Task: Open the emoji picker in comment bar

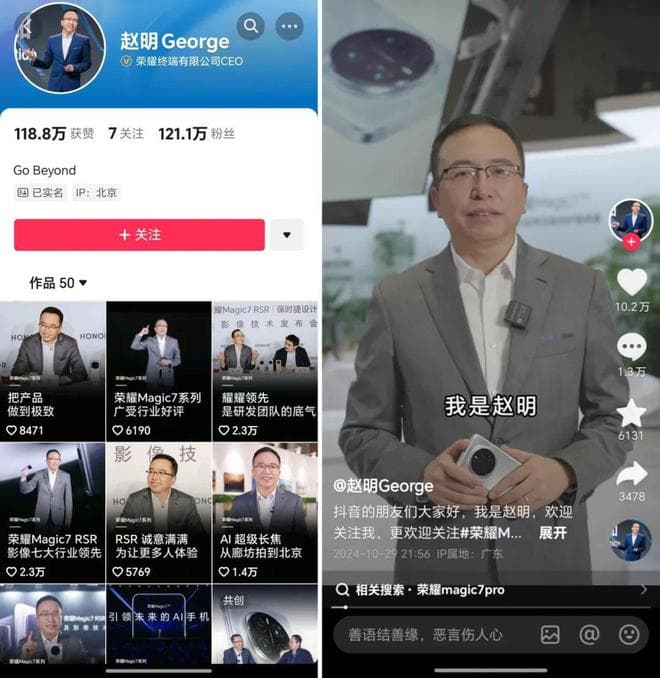Action: tap(628, 634)
